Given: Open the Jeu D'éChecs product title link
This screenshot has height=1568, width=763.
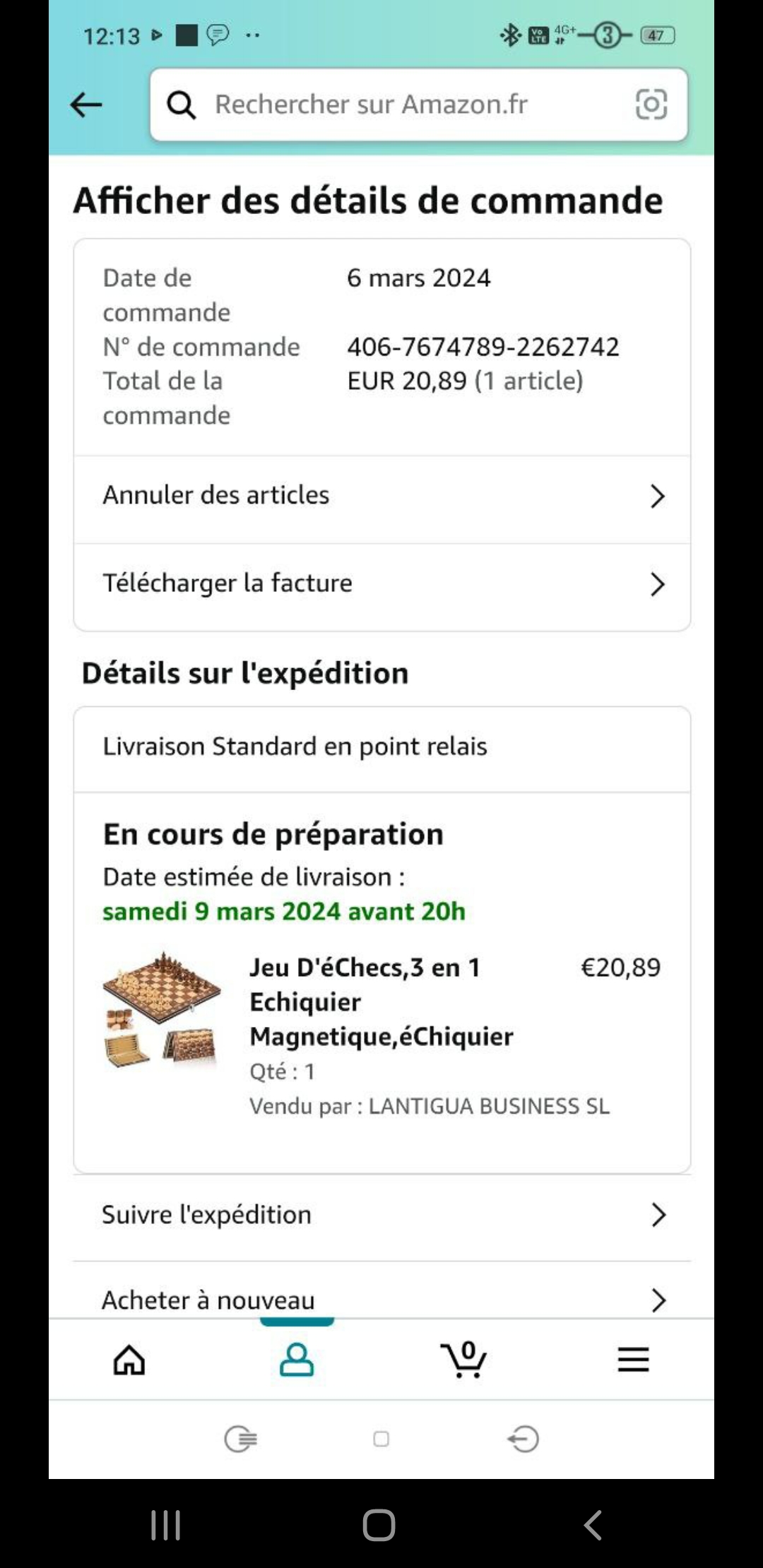Looking at the screenshot, I should 381,1002.
